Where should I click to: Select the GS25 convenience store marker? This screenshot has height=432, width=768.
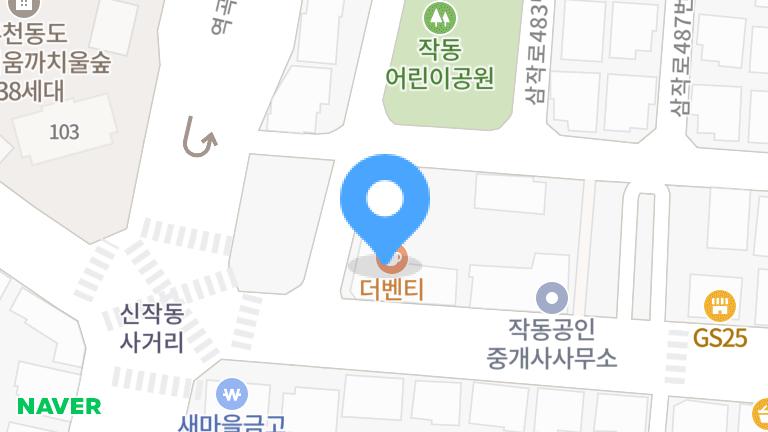click(719, 306)
